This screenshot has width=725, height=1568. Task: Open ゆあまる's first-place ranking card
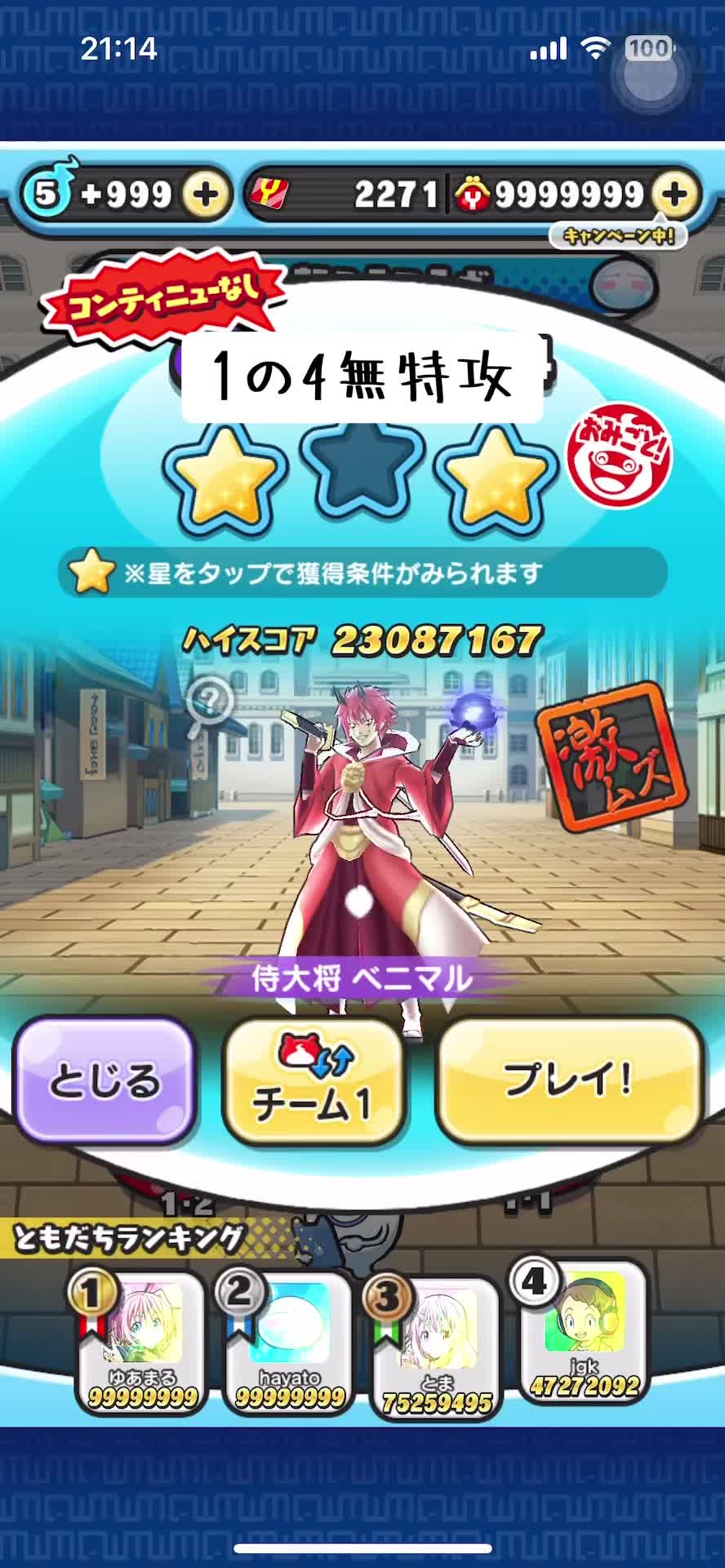tap(142, 1343)
